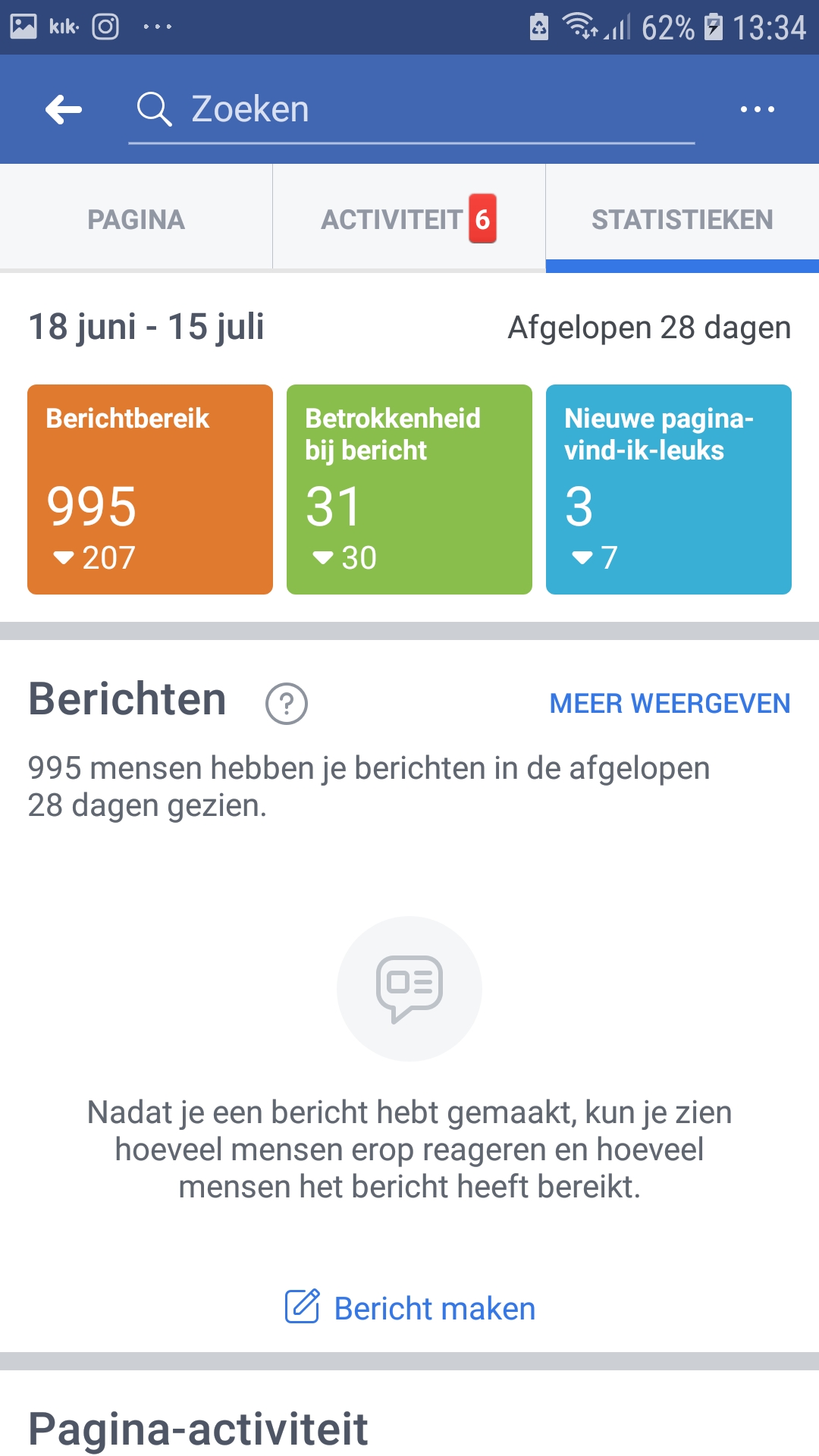Tap the help icon next to Berichten

pyautogui.click(x=287, y=704)
